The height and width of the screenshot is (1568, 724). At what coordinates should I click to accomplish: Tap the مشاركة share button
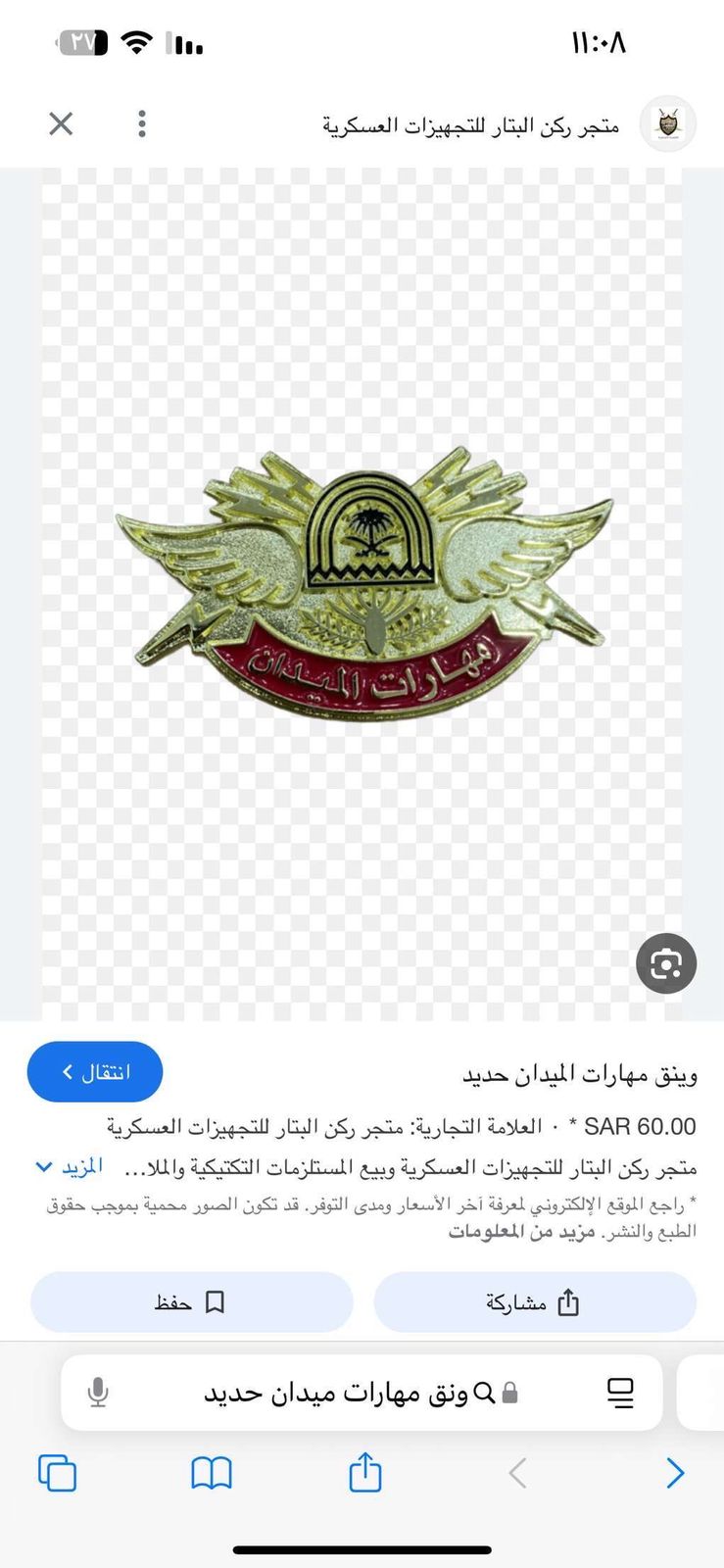click(x=535, y=1302)
